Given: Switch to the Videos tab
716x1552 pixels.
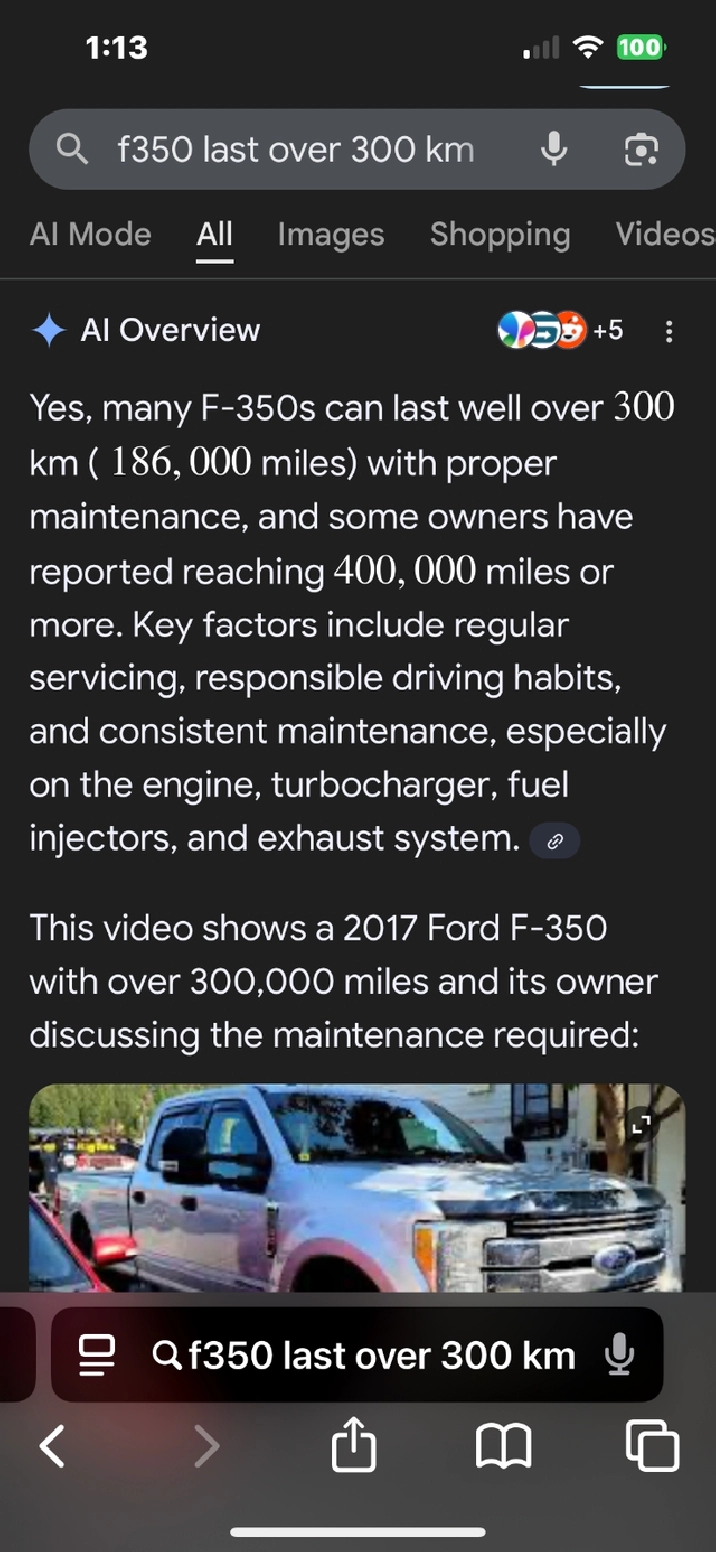Looking at the screenshot, I should coord(664,234).
